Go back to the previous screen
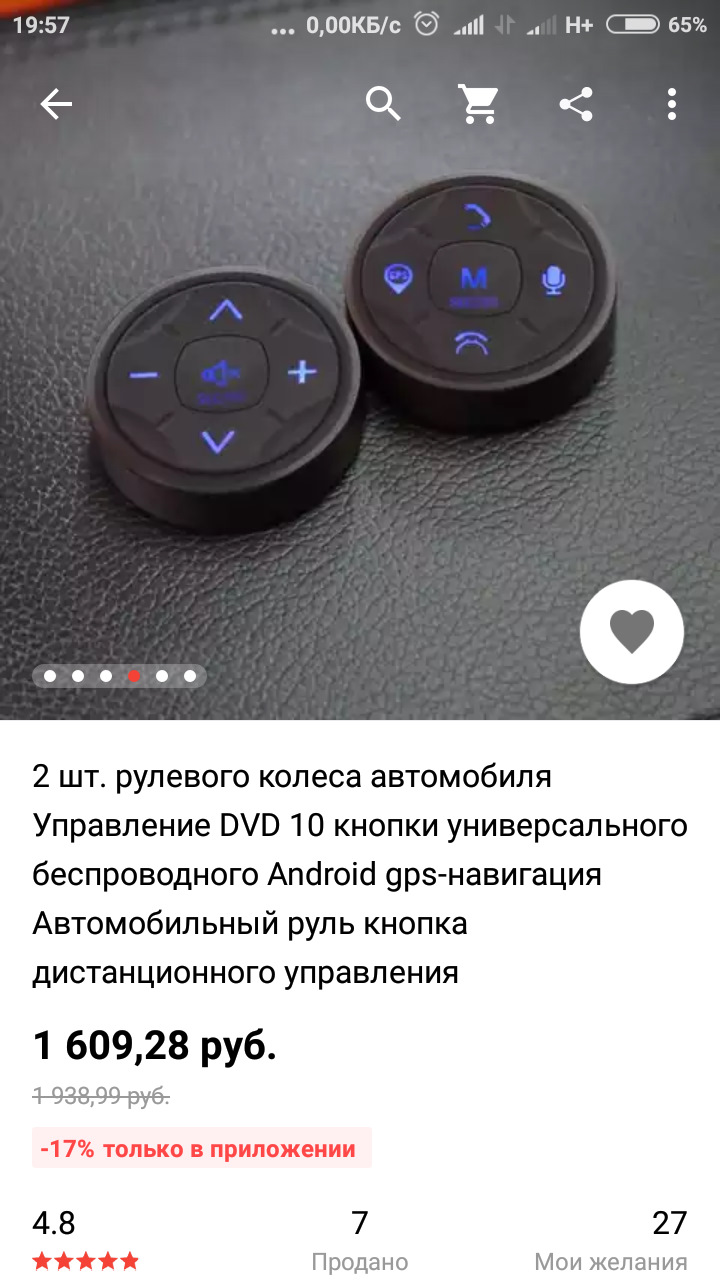 pyautogui.click(x=56, y=104)
